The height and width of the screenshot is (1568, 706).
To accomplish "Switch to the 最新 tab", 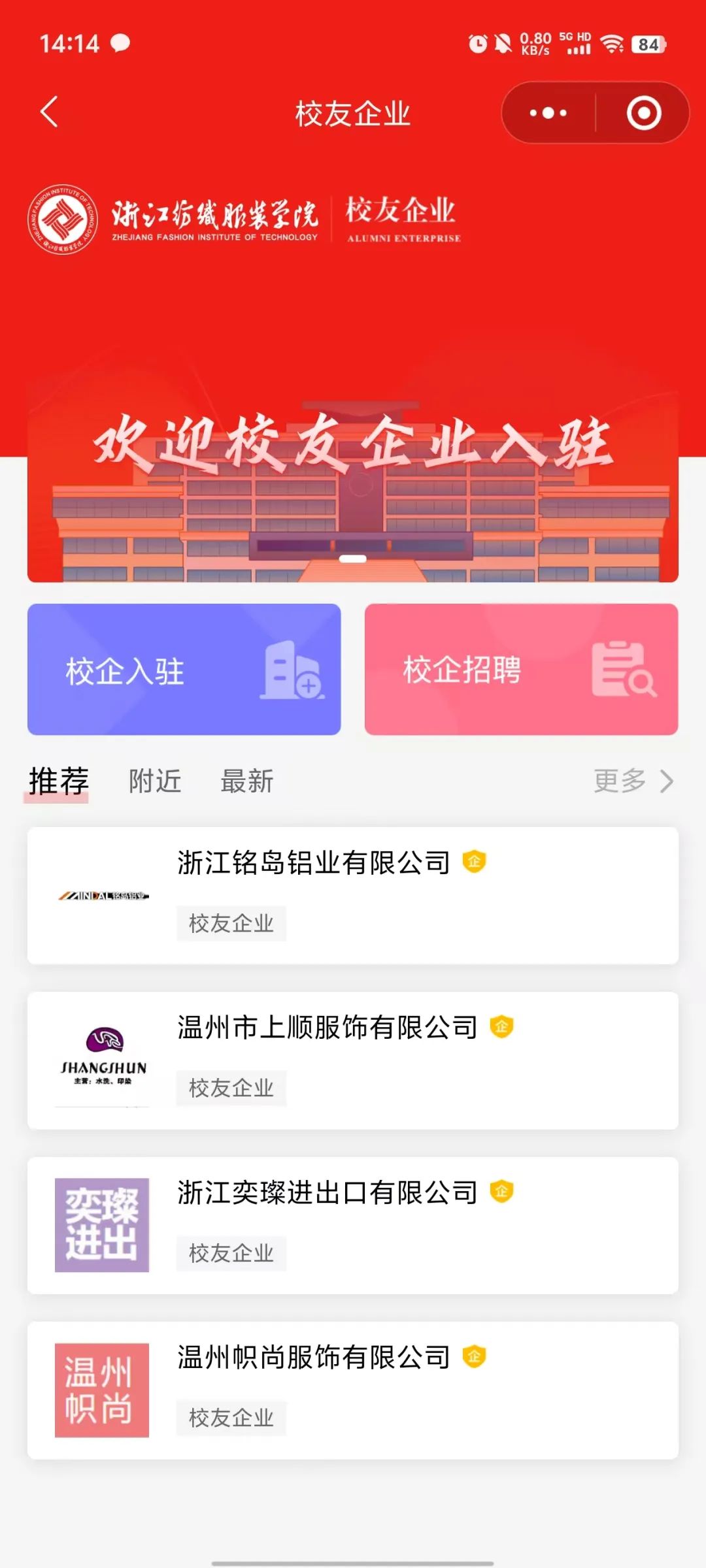I will 247,781.
